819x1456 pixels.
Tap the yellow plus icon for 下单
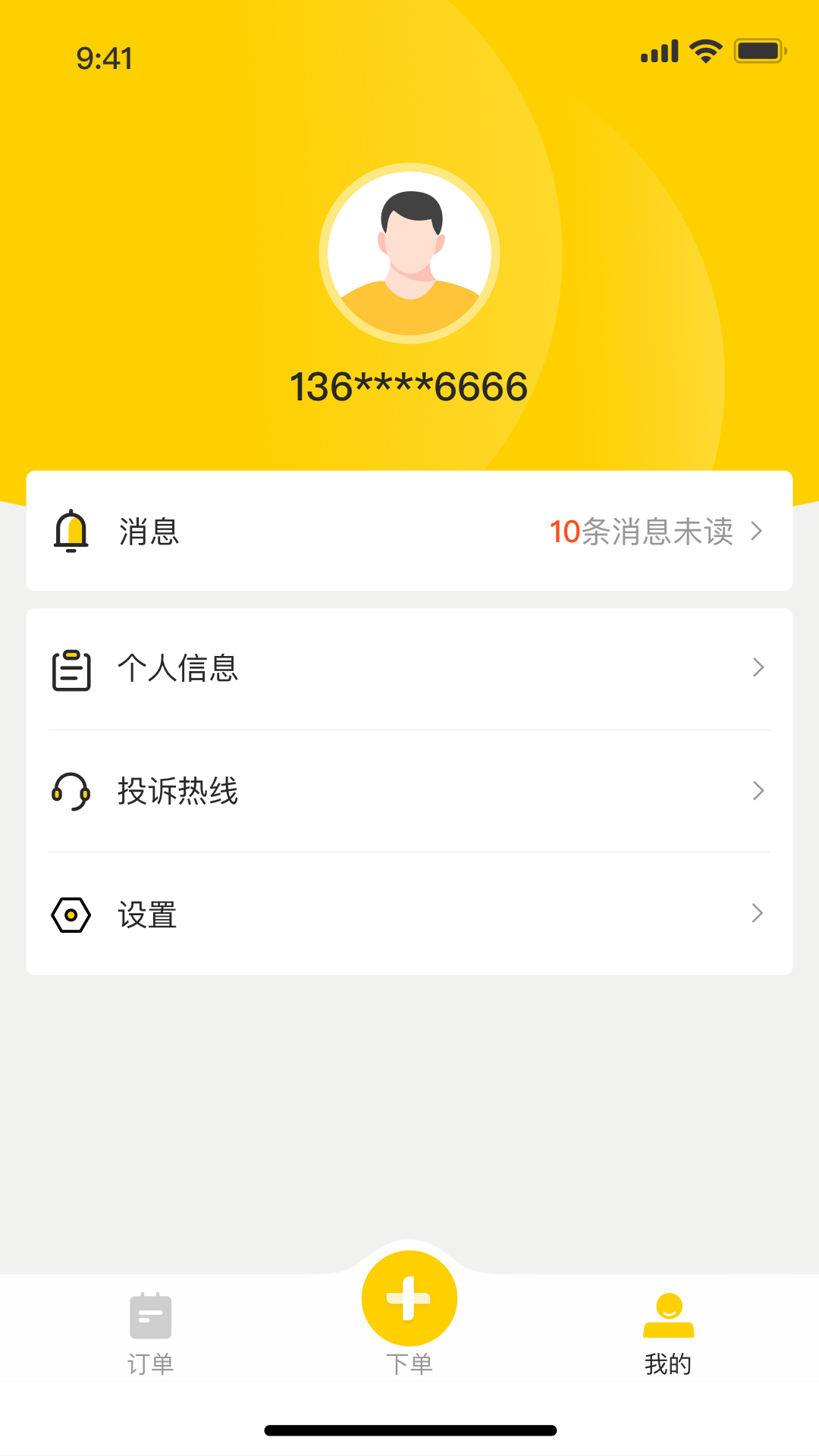pos(409,1297)
